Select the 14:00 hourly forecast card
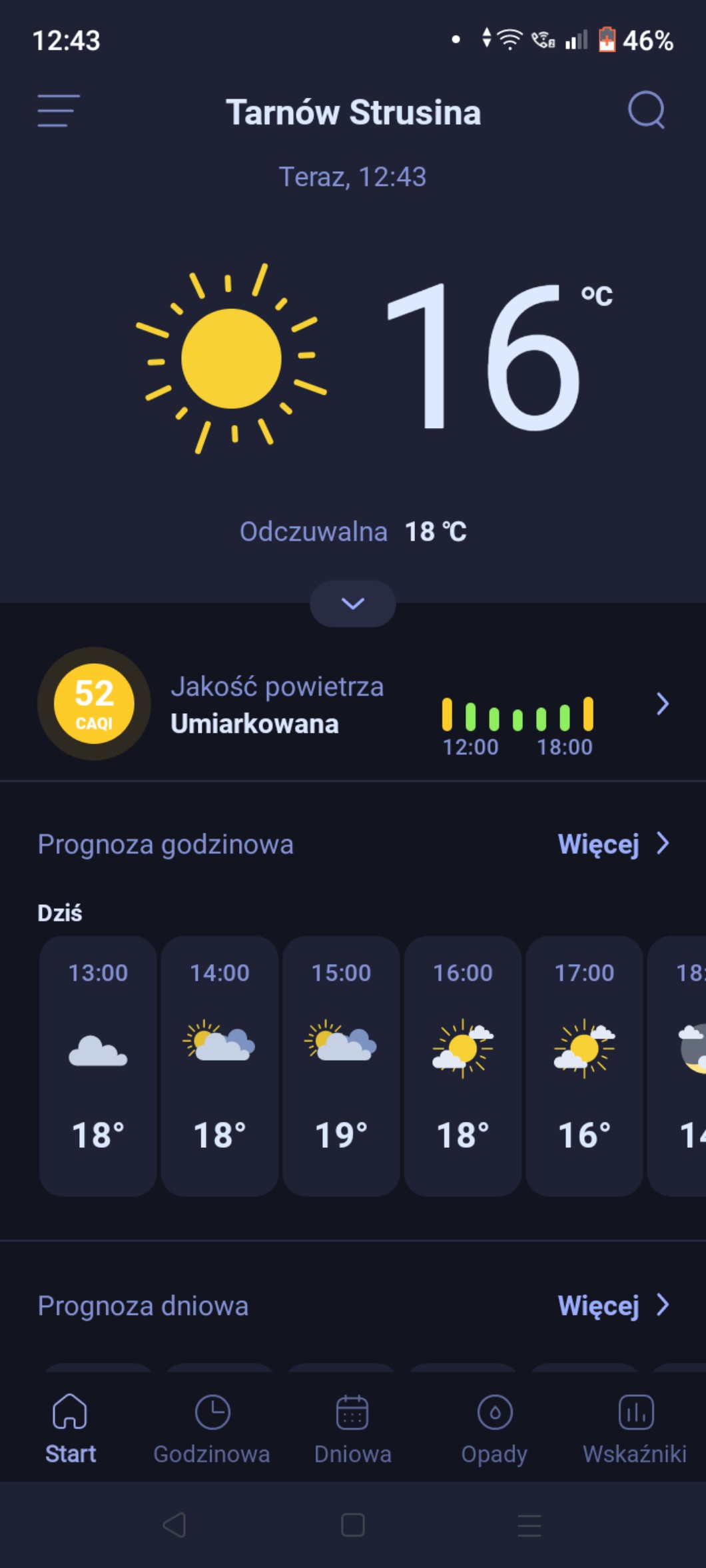This screenshot has height=1568, width=706. tap(220, 1065)
